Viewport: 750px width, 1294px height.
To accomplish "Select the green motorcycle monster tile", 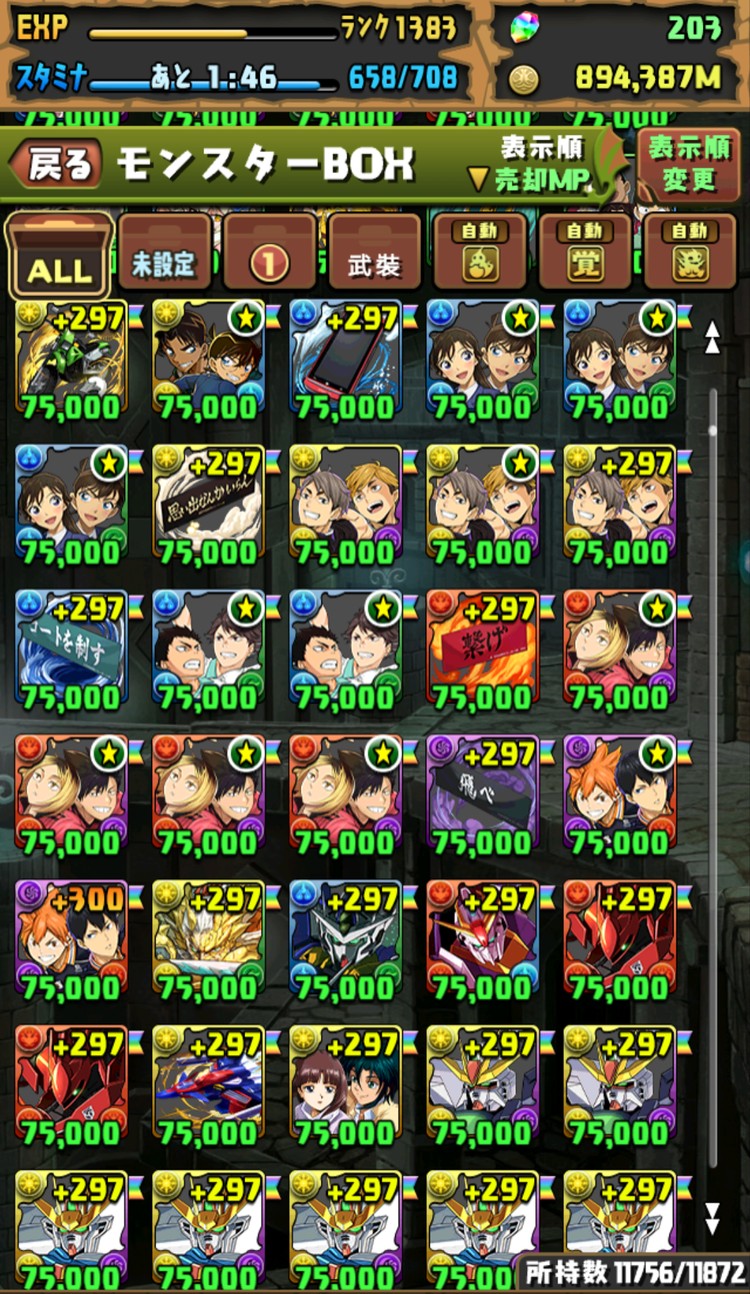I will point(72,359).
